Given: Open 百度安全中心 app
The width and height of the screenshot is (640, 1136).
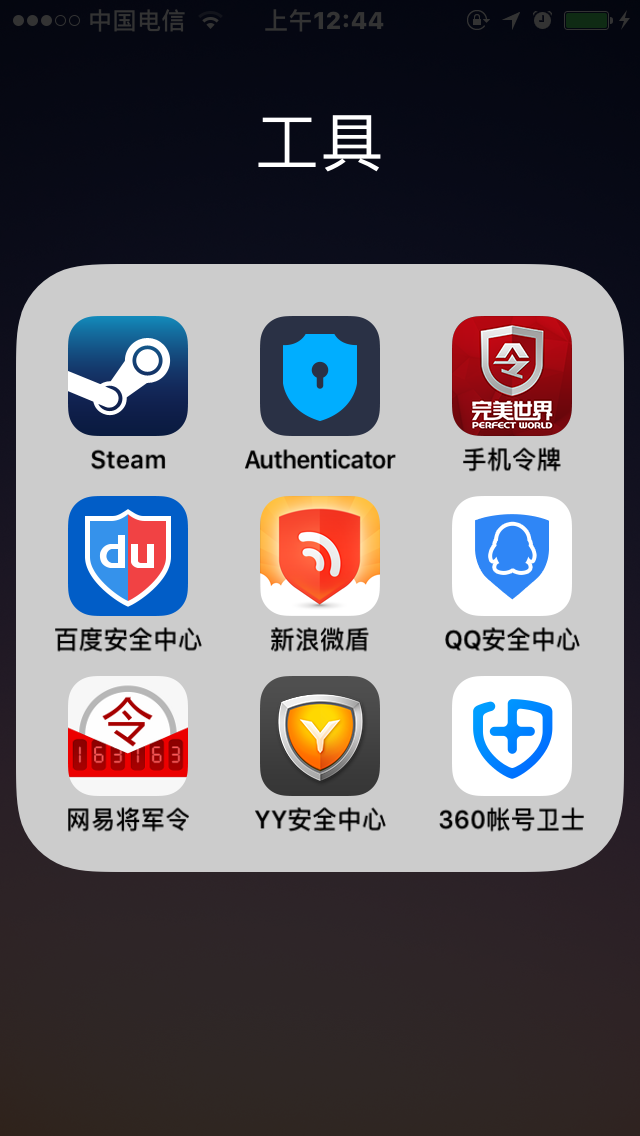Looking at the screenshot, I should 128,556.
